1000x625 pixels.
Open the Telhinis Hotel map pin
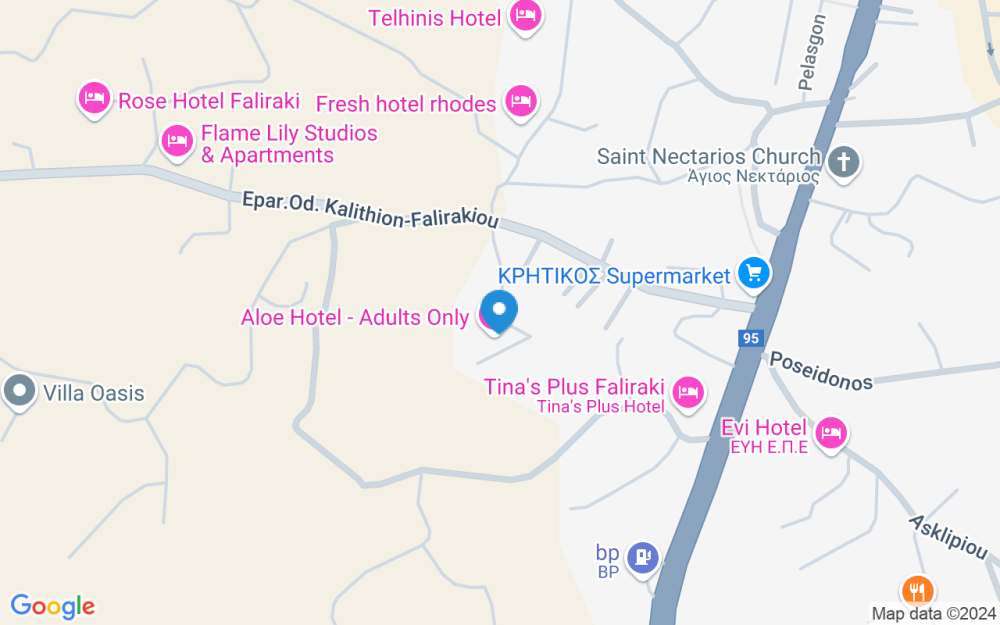pyautogui.click(x=524, y=16)
